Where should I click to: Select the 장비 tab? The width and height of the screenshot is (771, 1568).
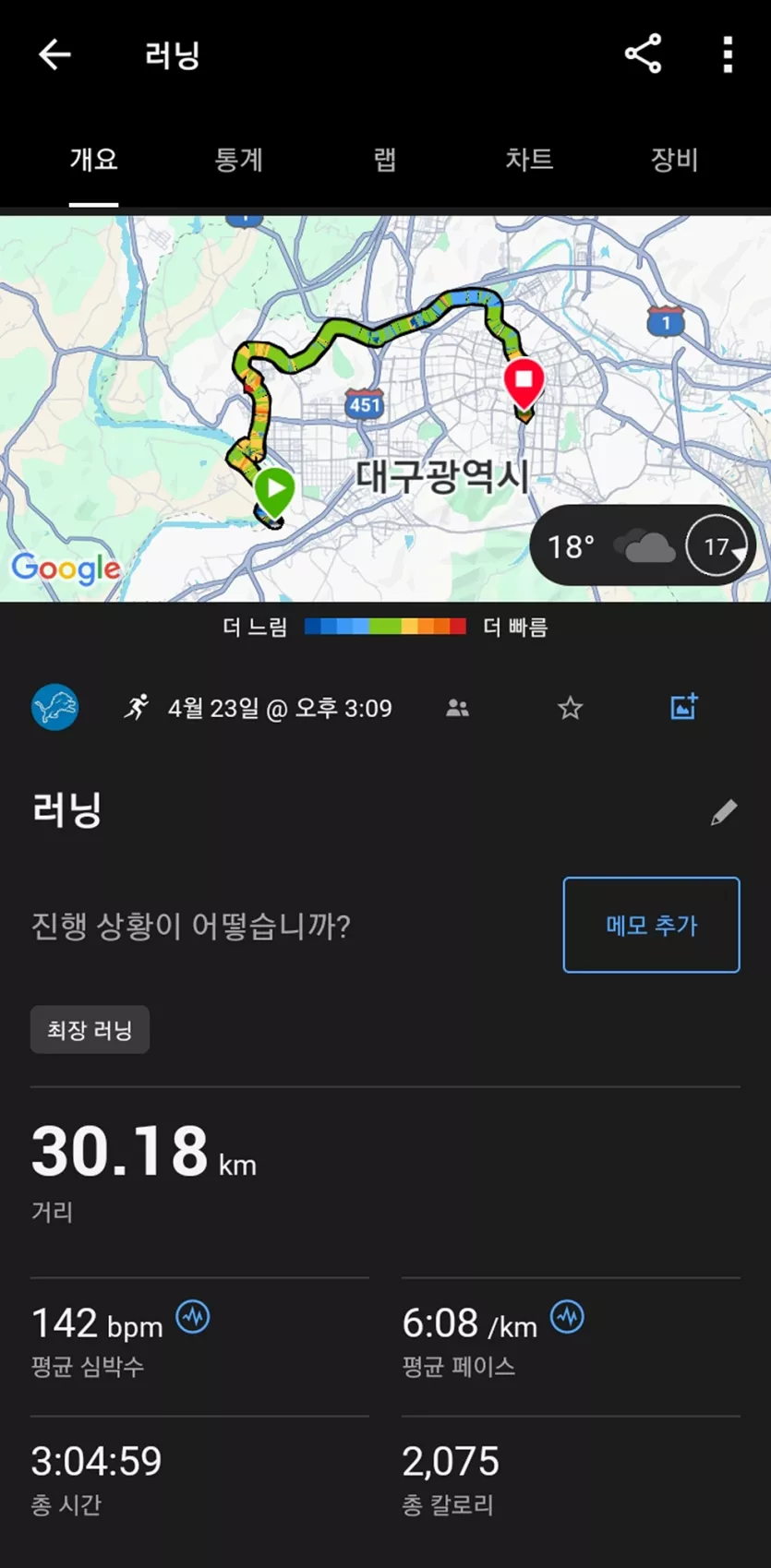point(674,160)
